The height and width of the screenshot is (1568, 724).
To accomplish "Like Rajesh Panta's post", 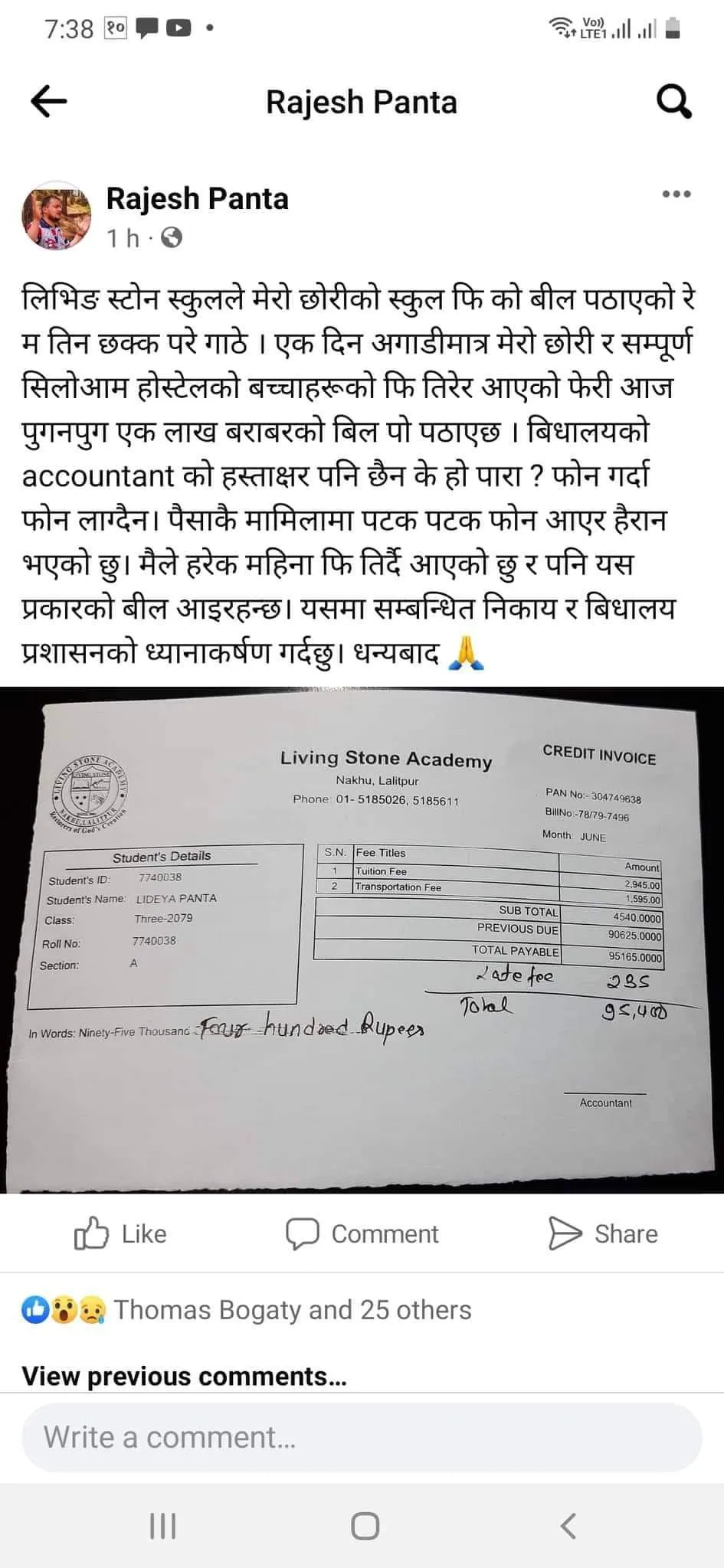I will pyautogui.click(x=121, y=1233).
